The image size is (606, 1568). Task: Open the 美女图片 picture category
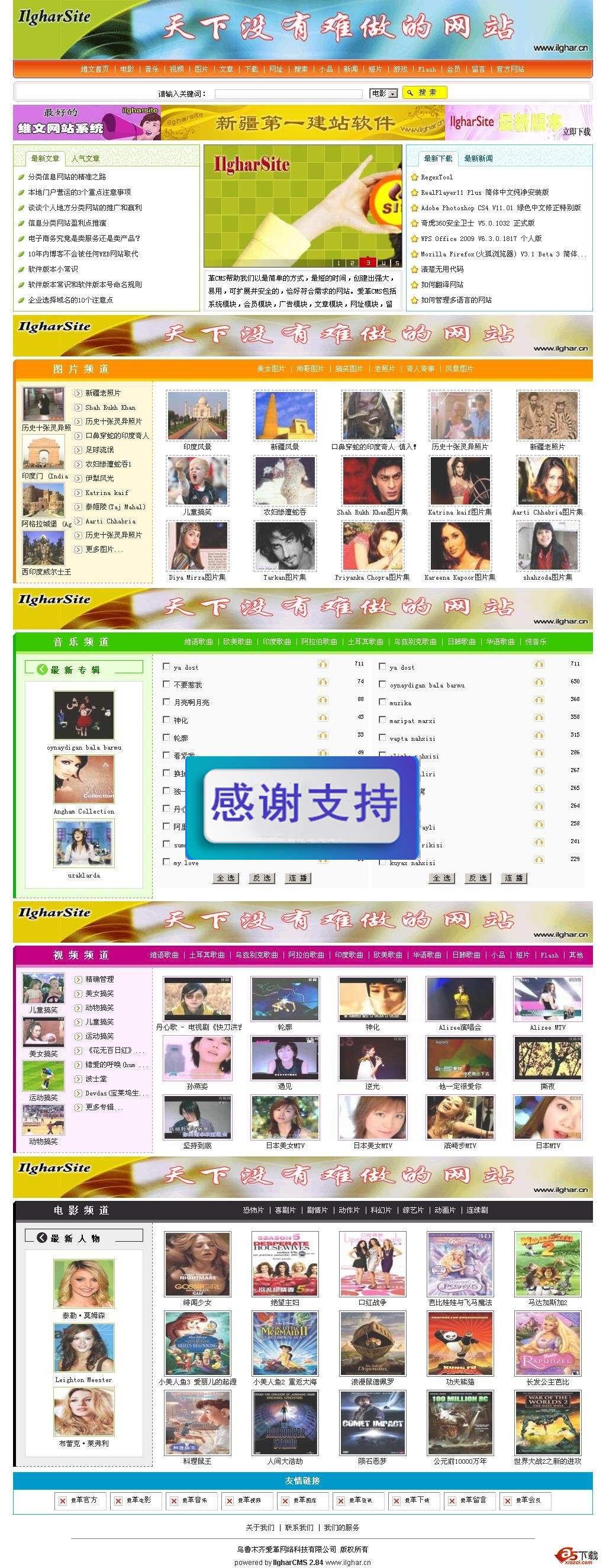[271, 369]
